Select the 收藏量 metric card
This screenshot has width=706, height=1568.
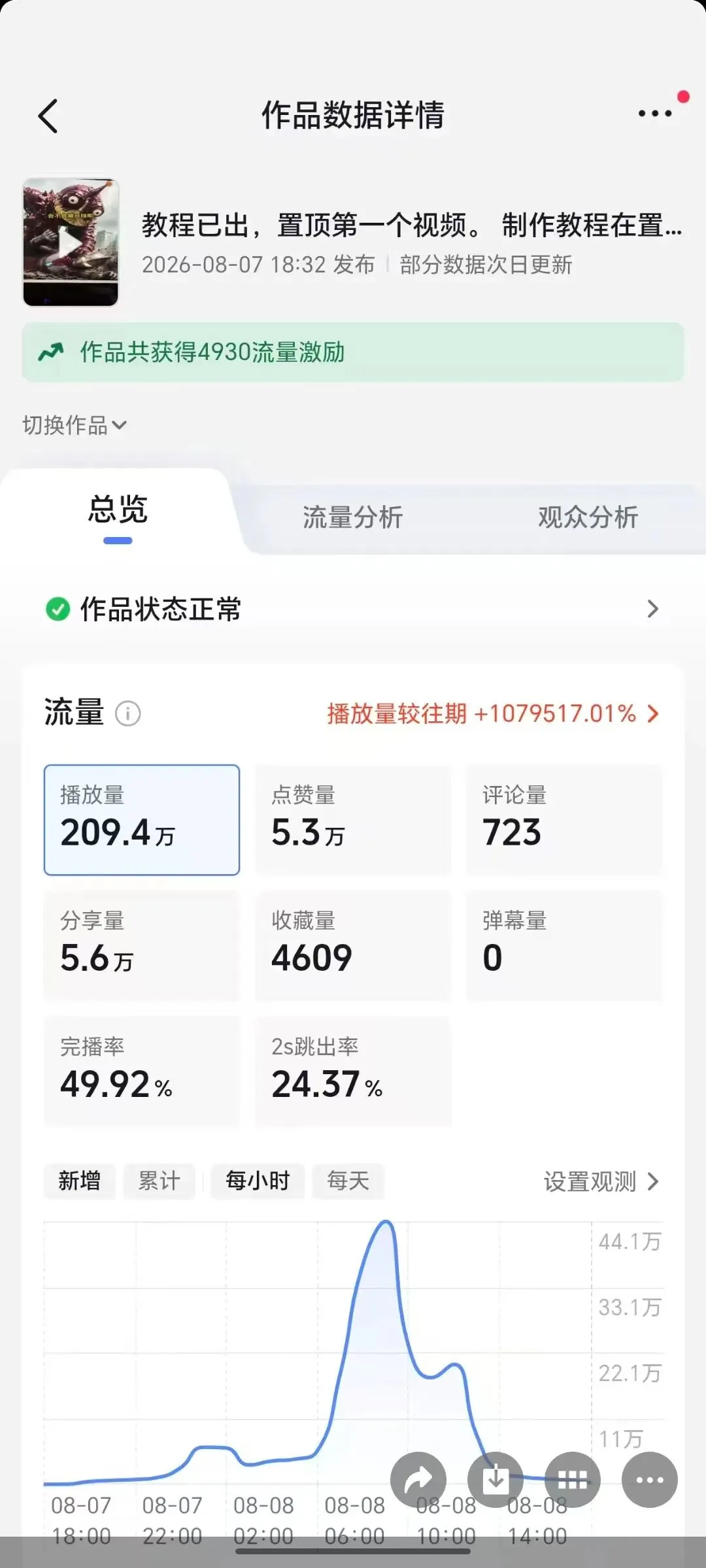tap(353, 945)
